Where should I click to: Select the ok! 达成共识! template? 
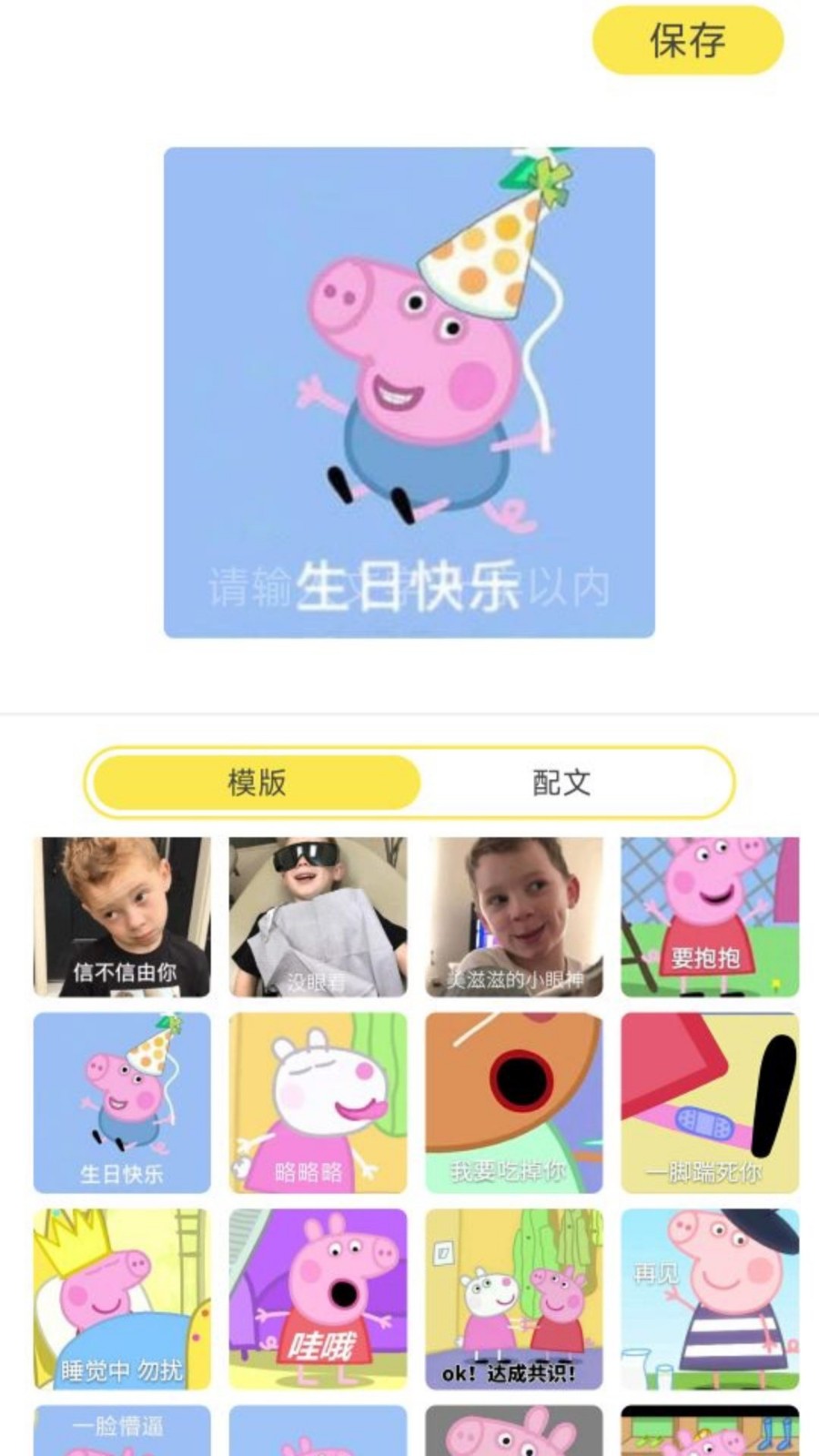514,1299
